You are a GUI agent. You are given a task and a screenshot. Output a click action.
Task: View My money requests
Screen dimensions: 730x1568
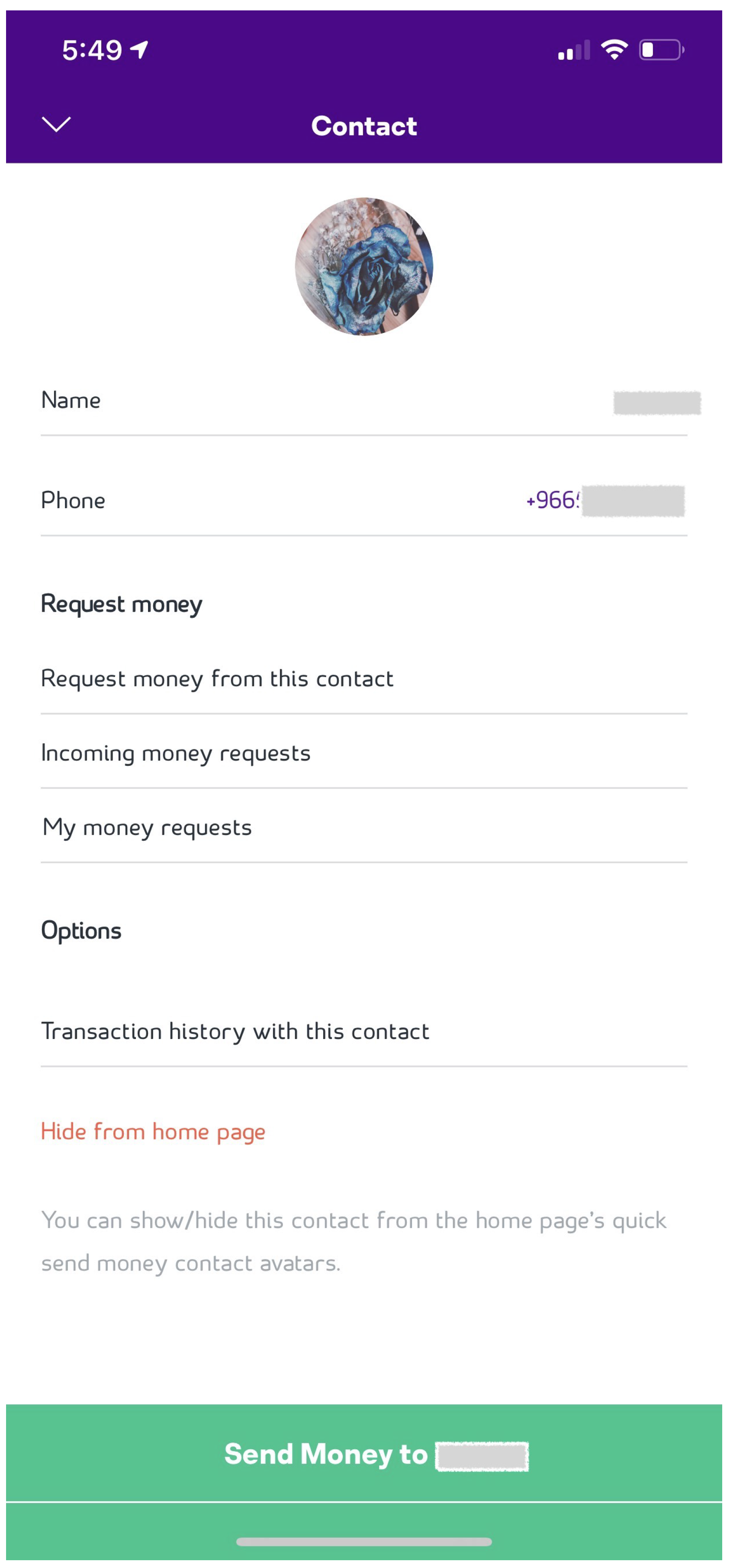[147, 828]
